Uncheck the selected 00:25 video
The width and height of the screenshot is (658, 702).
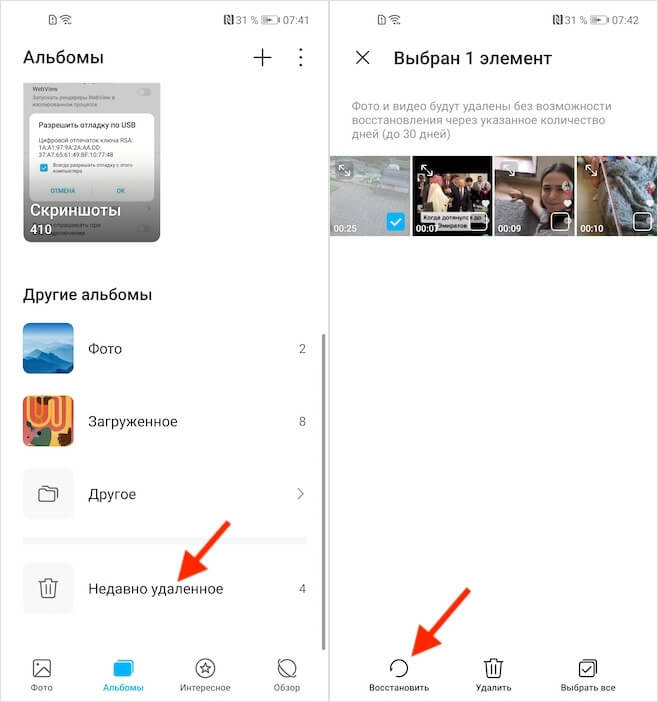396,222
